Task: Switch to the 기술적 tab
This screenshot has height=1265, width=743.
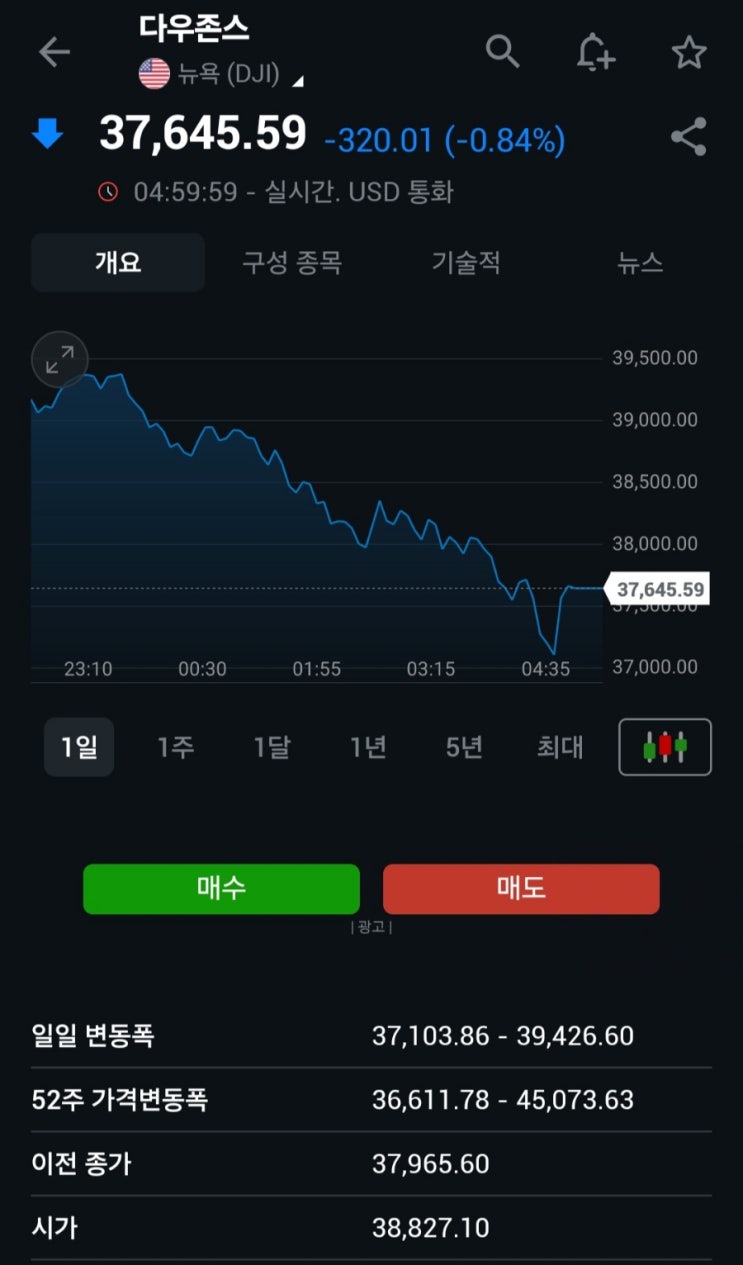Action: tap(466, 263)
